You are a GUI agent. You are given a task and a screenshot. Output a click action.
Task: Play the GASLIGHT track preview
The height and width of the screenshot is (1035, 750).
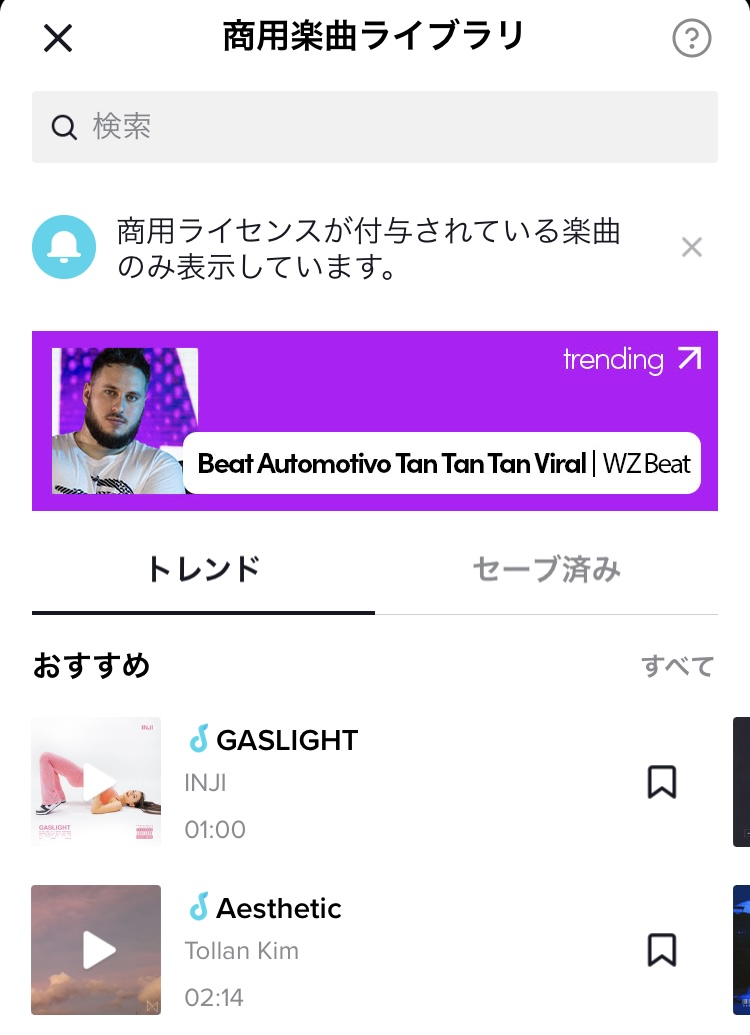tap(96, 781)
